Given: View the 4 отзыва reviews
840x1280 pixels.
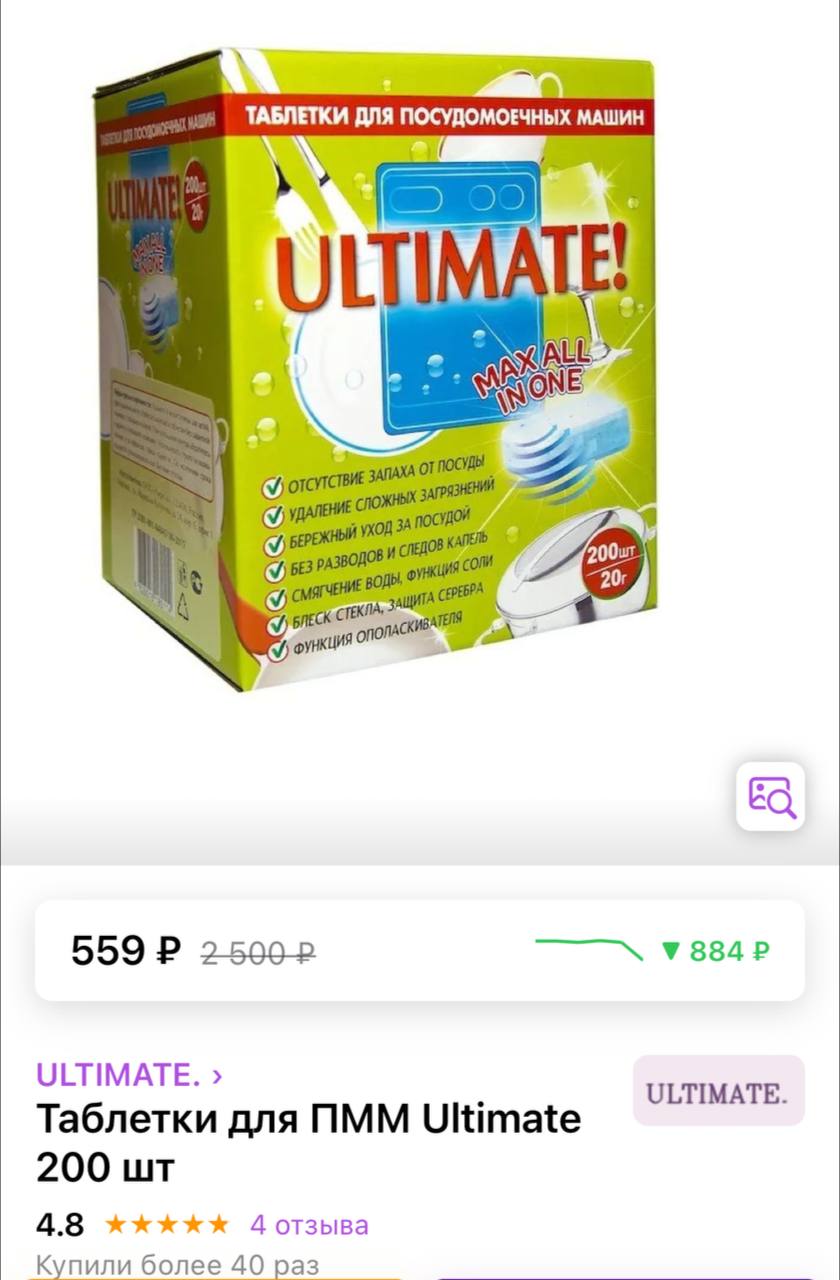Looking at the screenshot, I should tap(309, 1225).
